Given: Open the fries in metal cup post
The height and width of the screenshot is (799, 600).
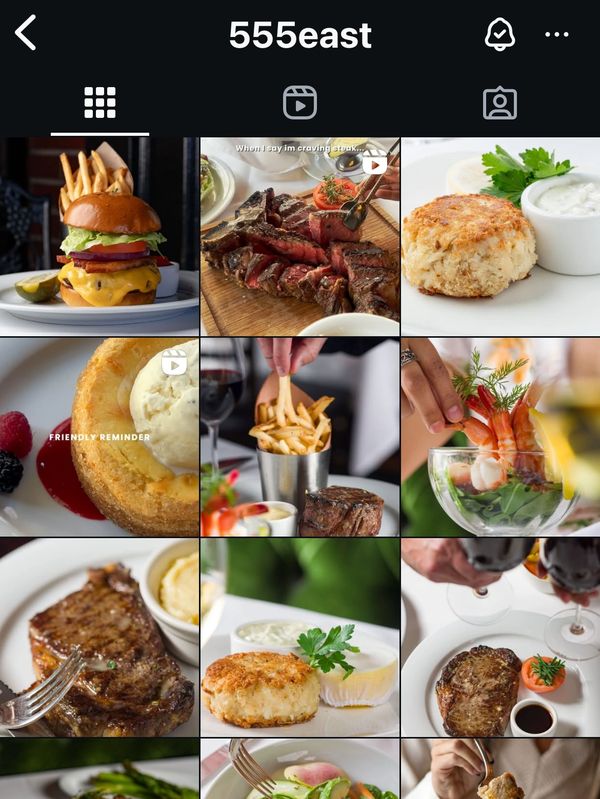Looking at the screenshot, I should coord(300,436).
